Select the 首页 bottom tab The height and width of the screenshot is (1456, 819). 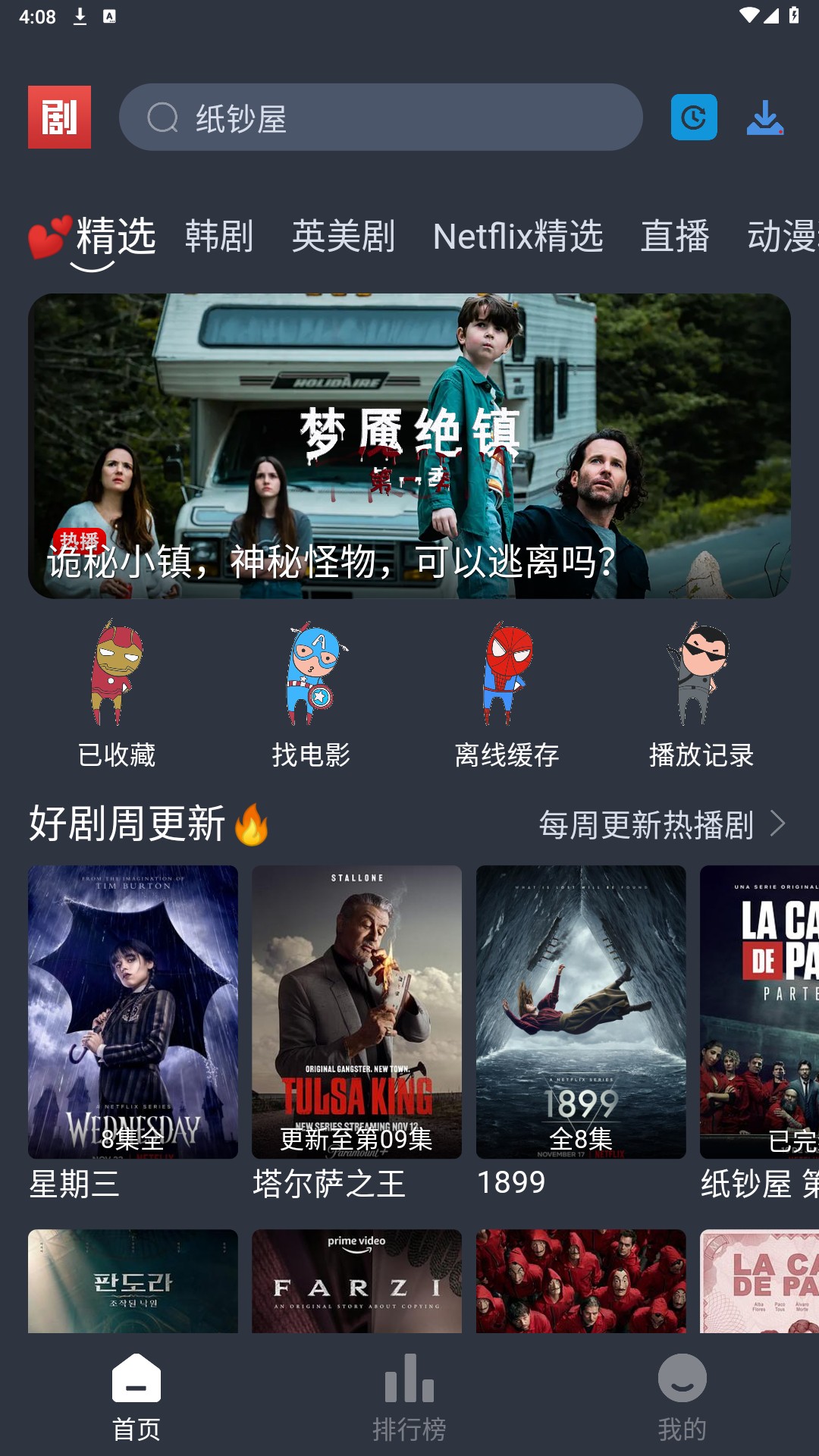click(x=136, y=1397)
